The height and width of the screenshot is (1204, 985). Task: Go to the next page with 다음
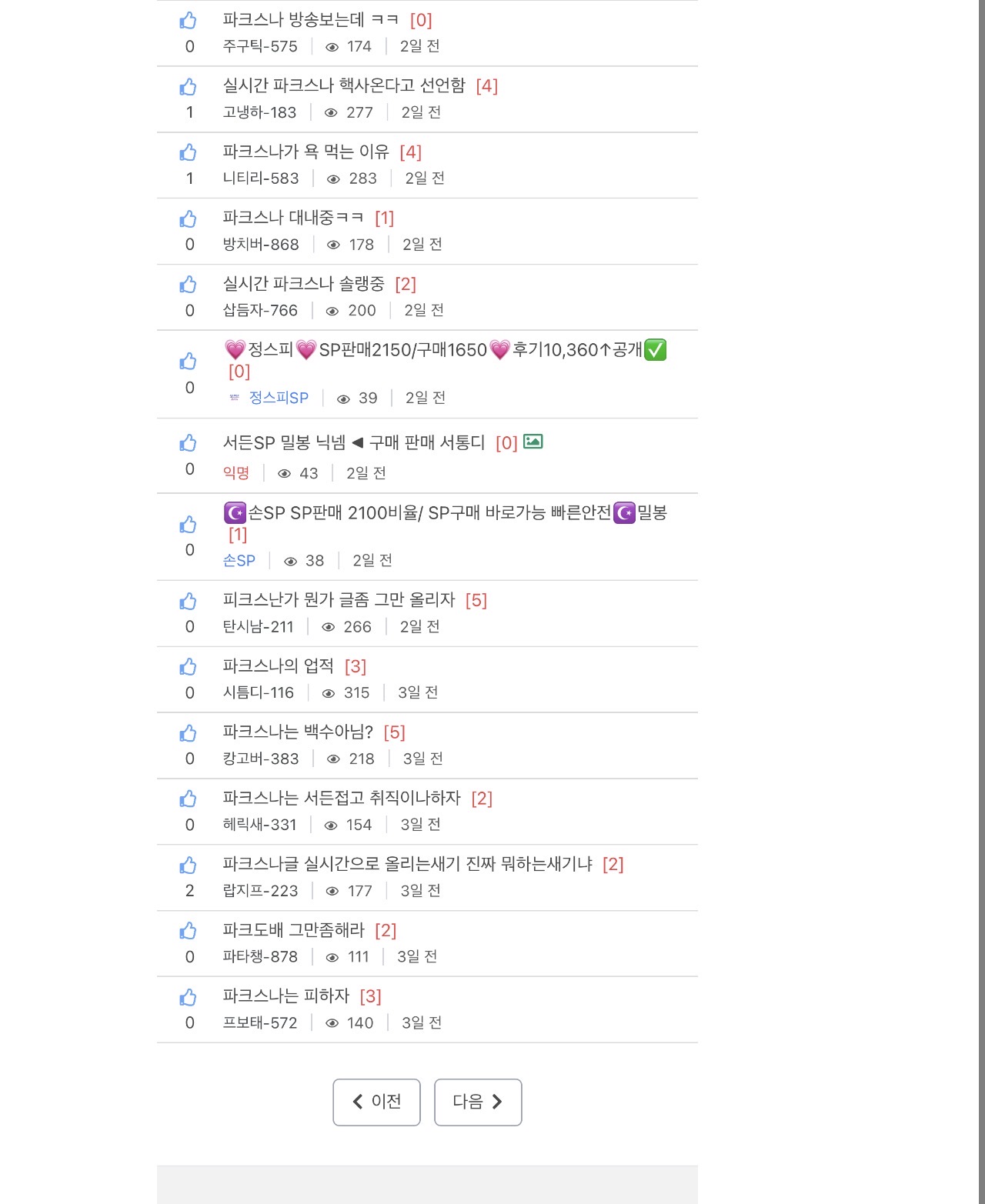(478, 1102)
